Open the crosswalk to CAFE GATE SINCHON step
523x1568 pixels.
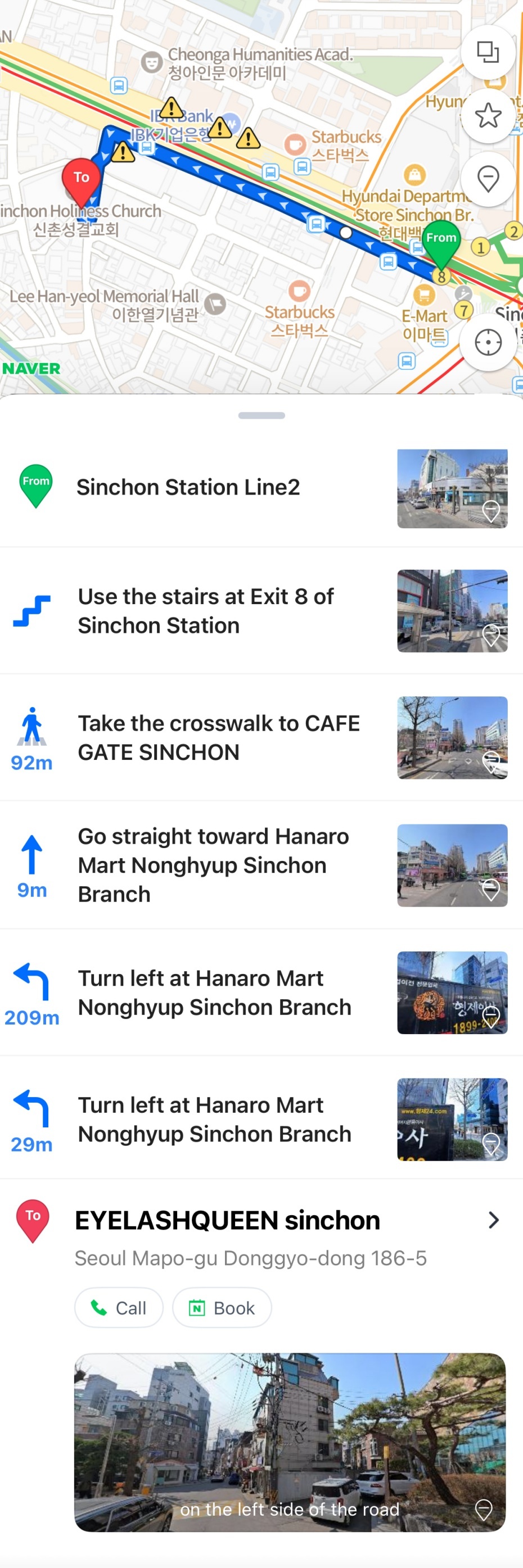coord(218,737)
